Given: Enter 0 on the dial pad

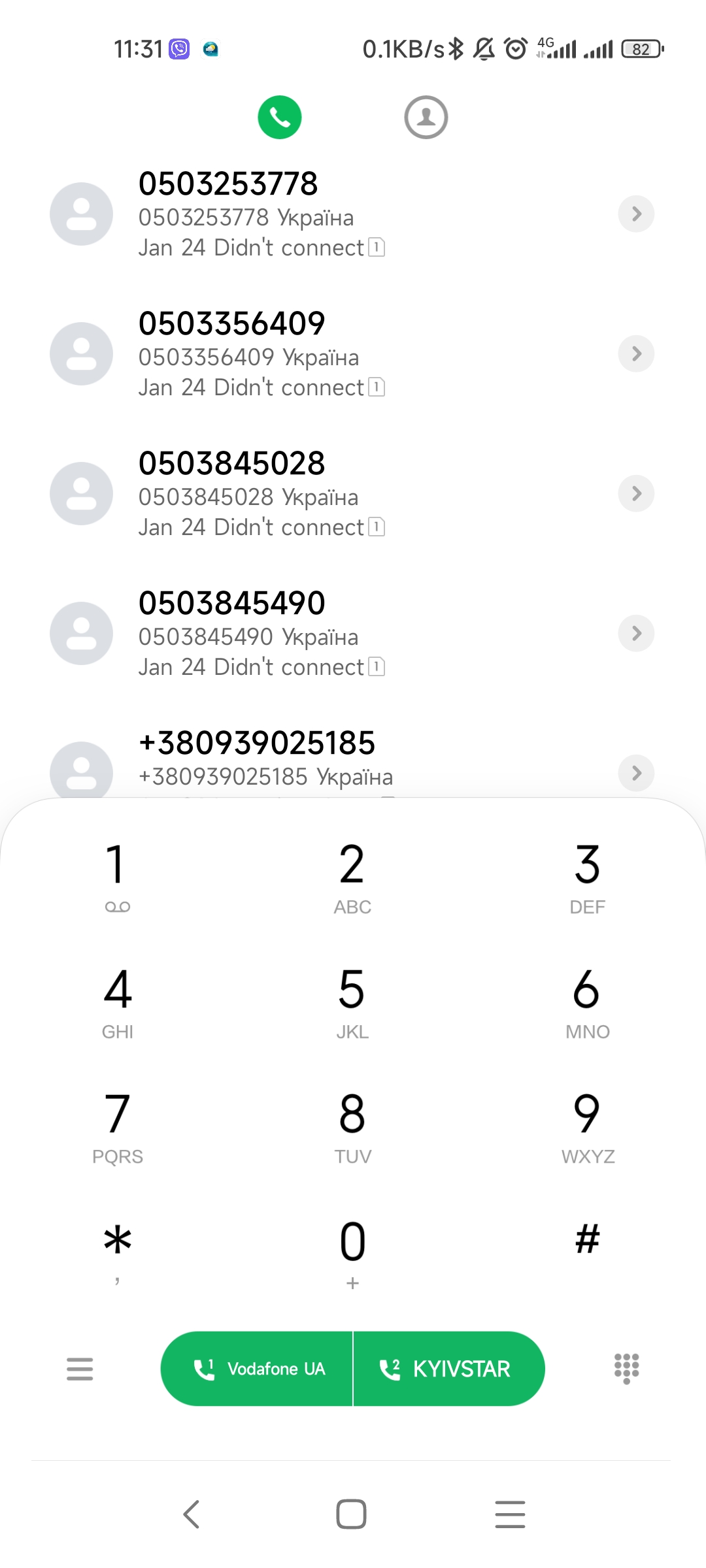Looking at the screenshot, I should point(352,1249).
